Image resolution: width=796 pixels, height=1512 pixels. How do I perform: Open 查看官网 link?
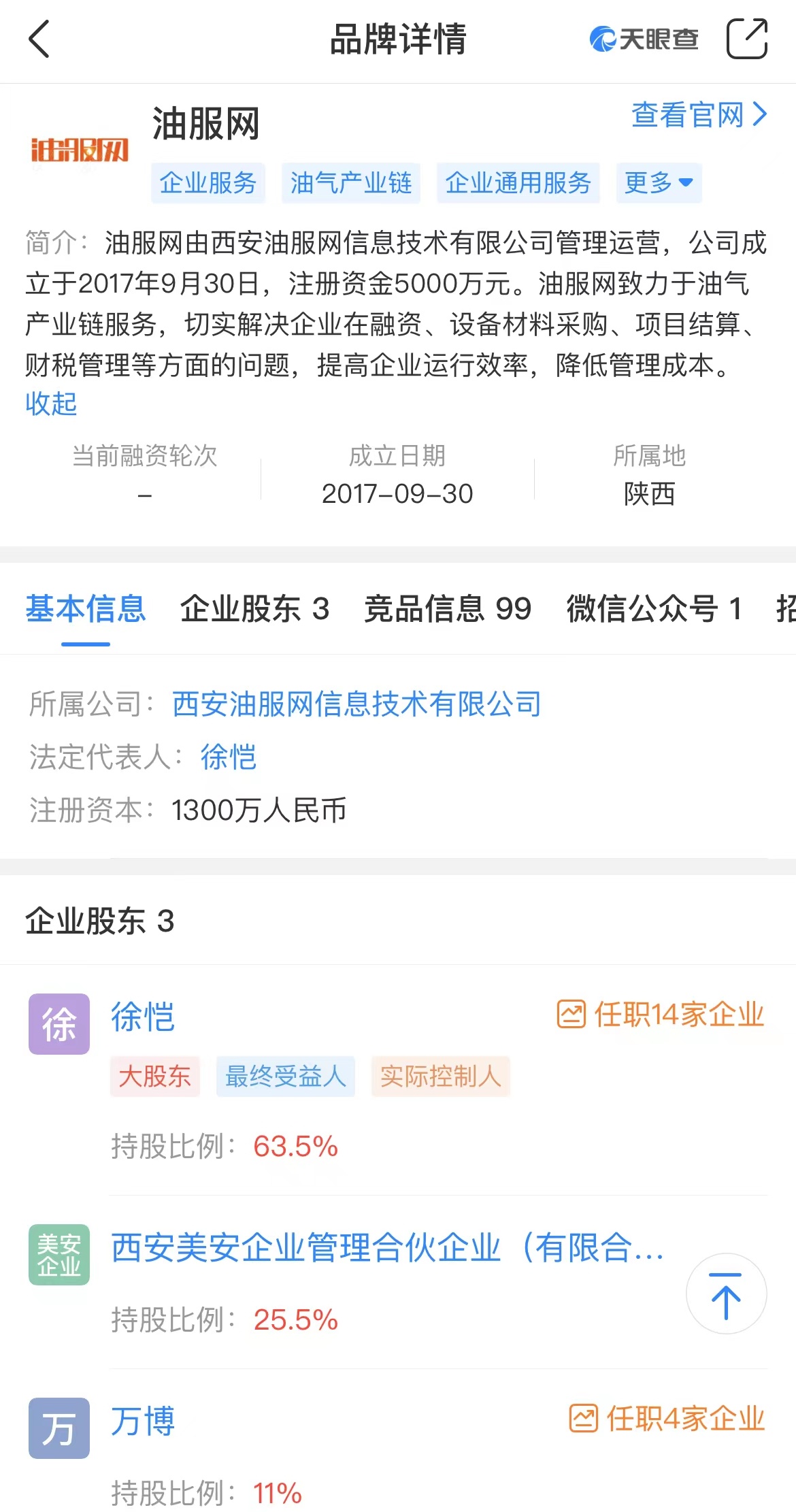coord(699,115)
